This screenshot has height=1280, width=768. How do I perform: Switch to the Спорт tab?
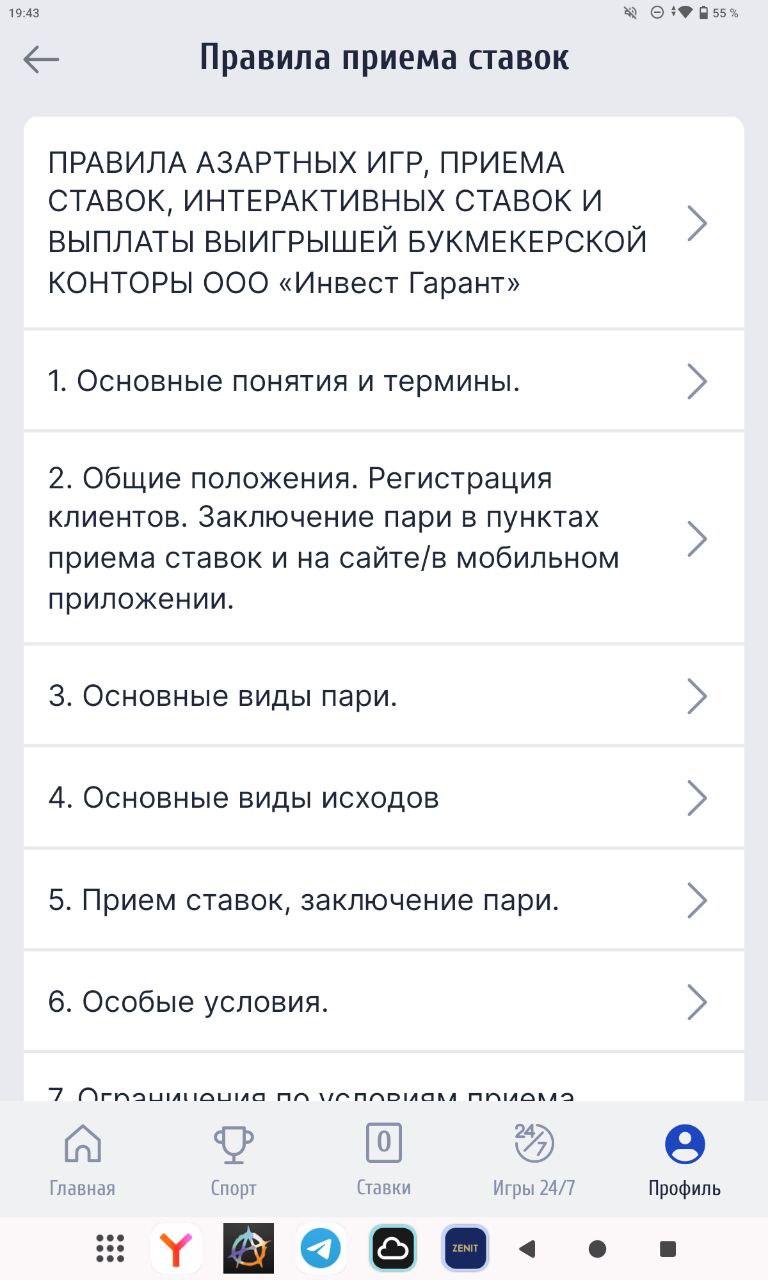pyautogui.click(x=233, y=1160)
